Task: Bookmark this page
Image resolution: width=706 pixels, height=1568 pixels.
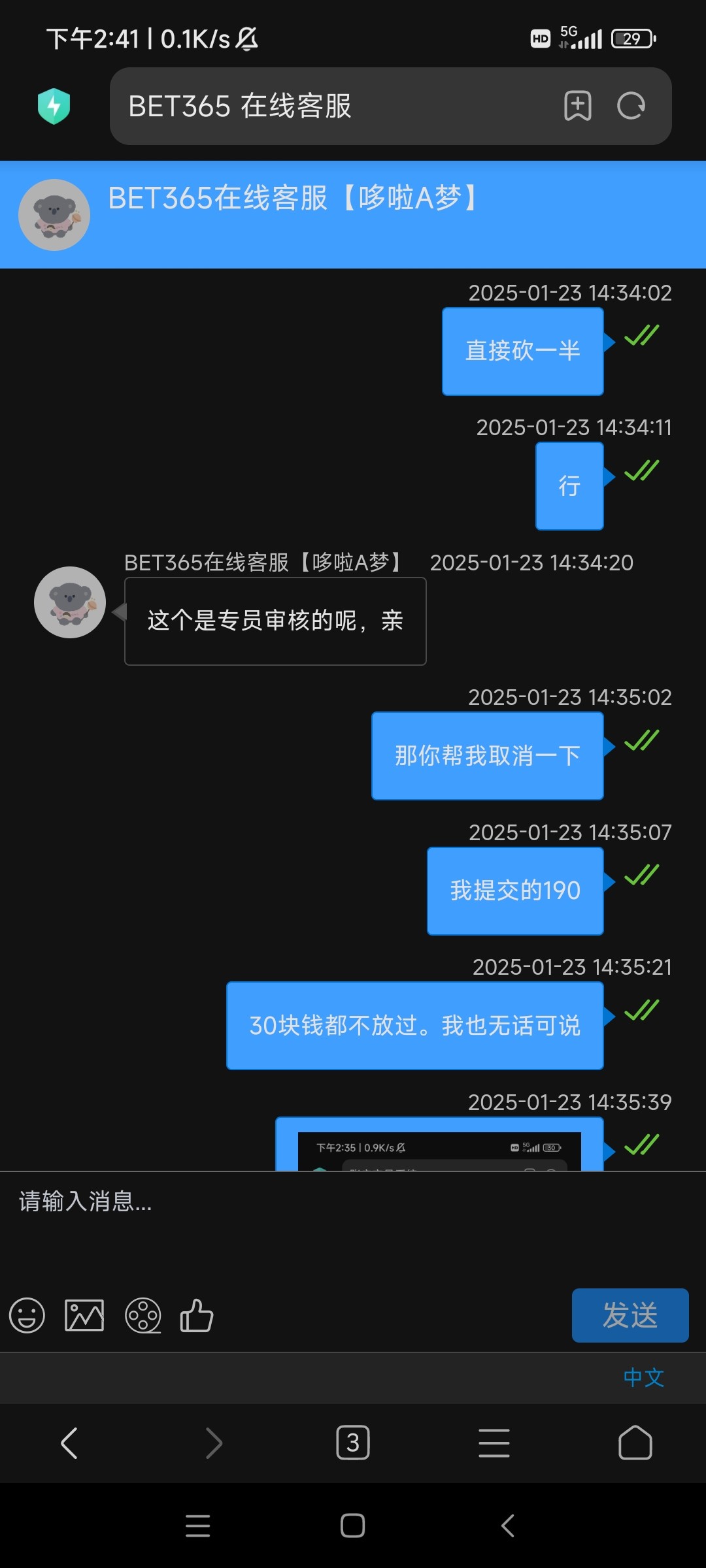Action: pyautogui.click(x=578, y=106)
